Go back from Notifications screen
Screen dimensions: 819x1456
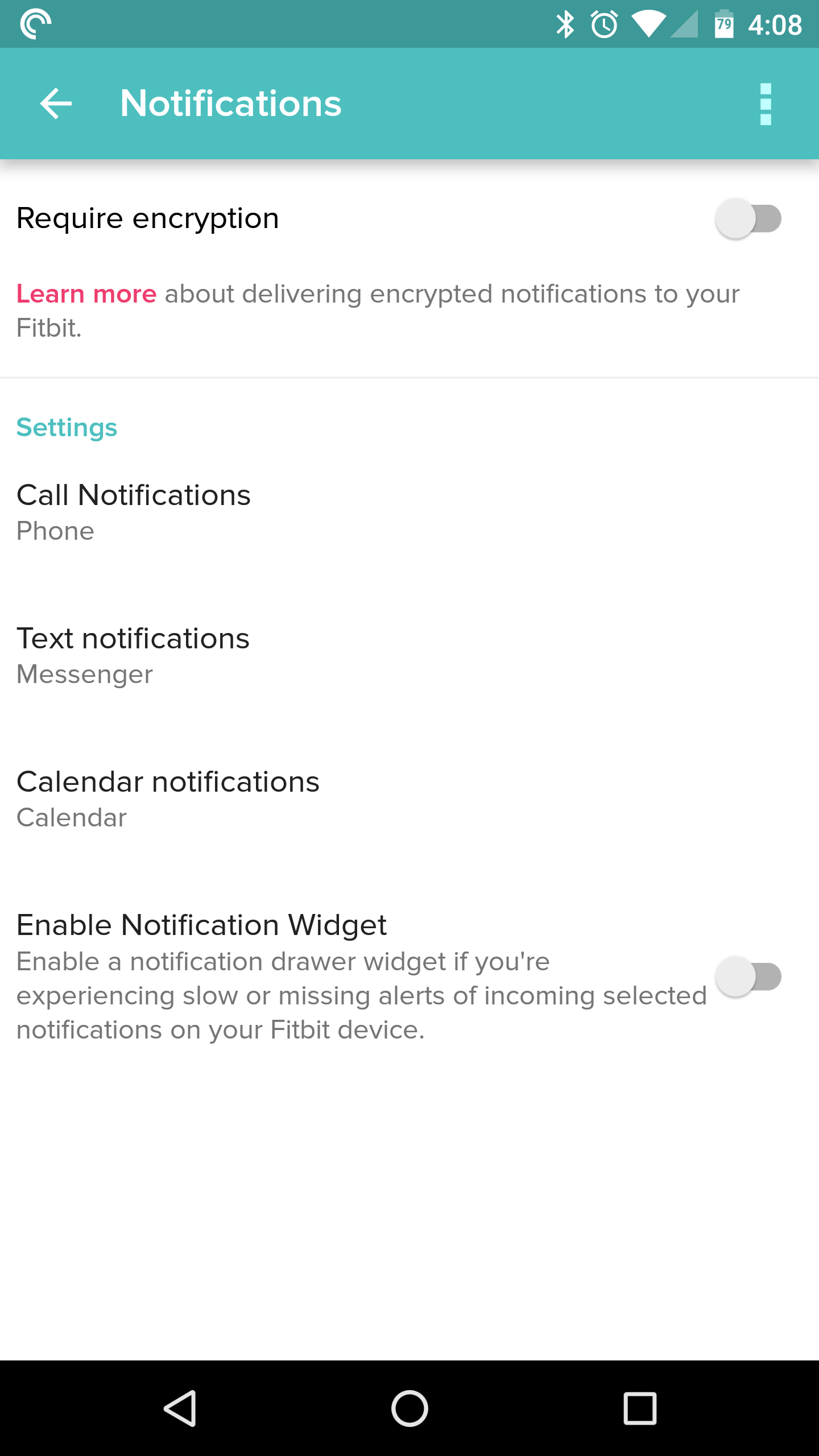56,104
